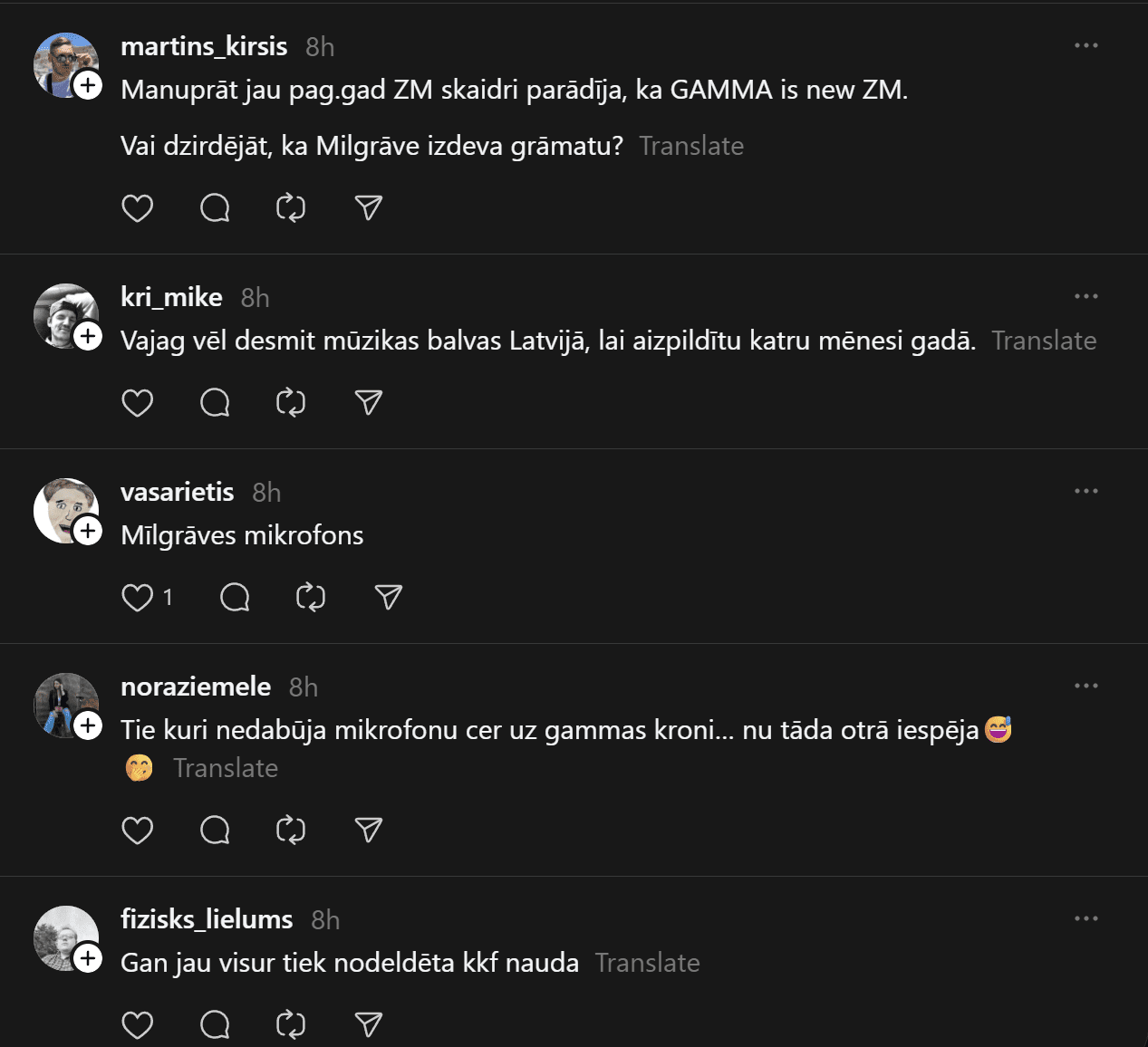Translate kri_mike's comment

point(1044,341)
